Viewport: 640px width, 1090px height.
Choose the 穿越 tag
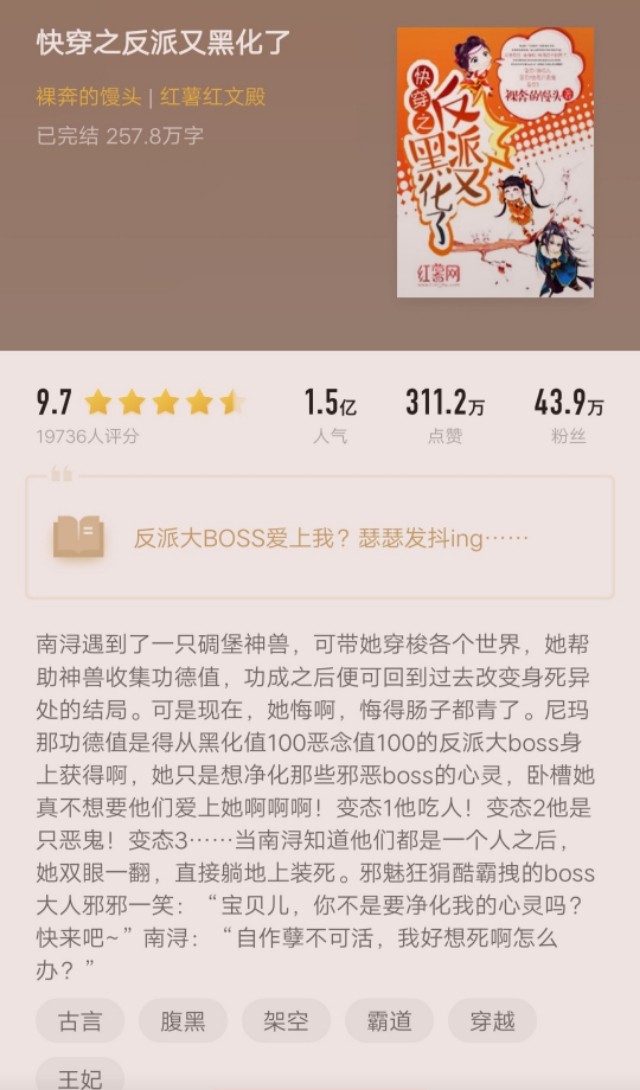[x=492, y=1021]
